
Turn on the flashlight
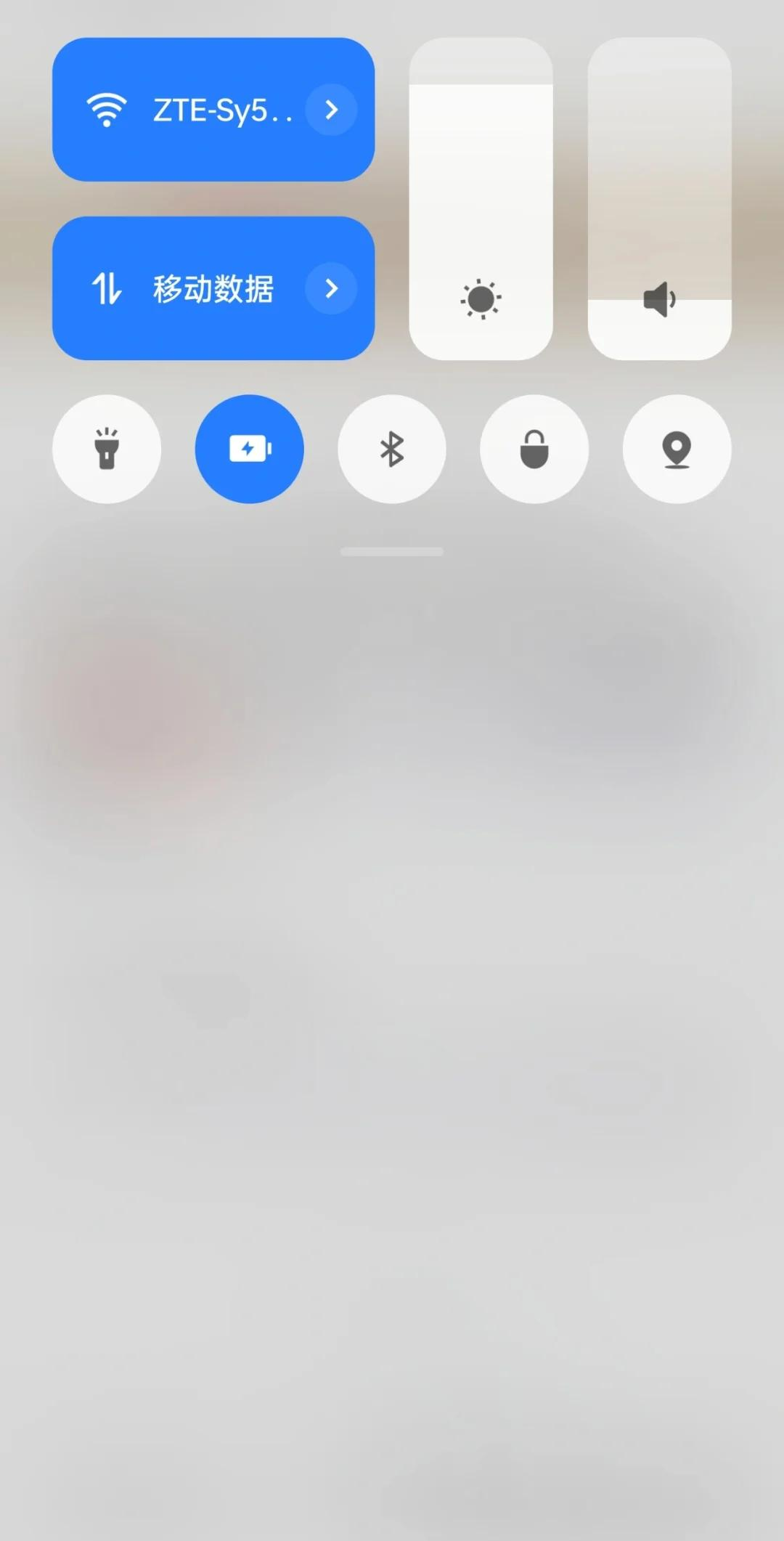pyautogui.click(x=107, y=449)
